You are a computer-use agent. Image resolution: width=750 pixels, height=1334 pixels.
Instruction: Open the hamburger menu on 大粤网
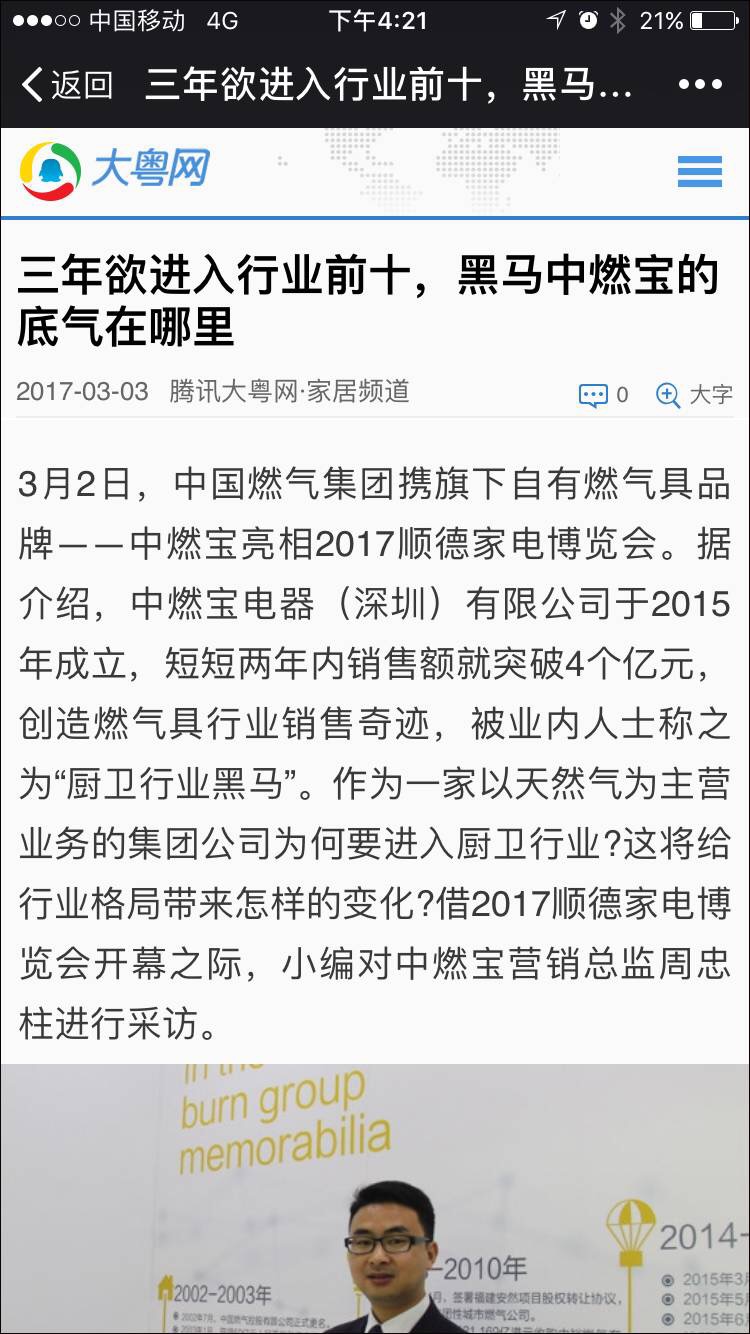700,172
